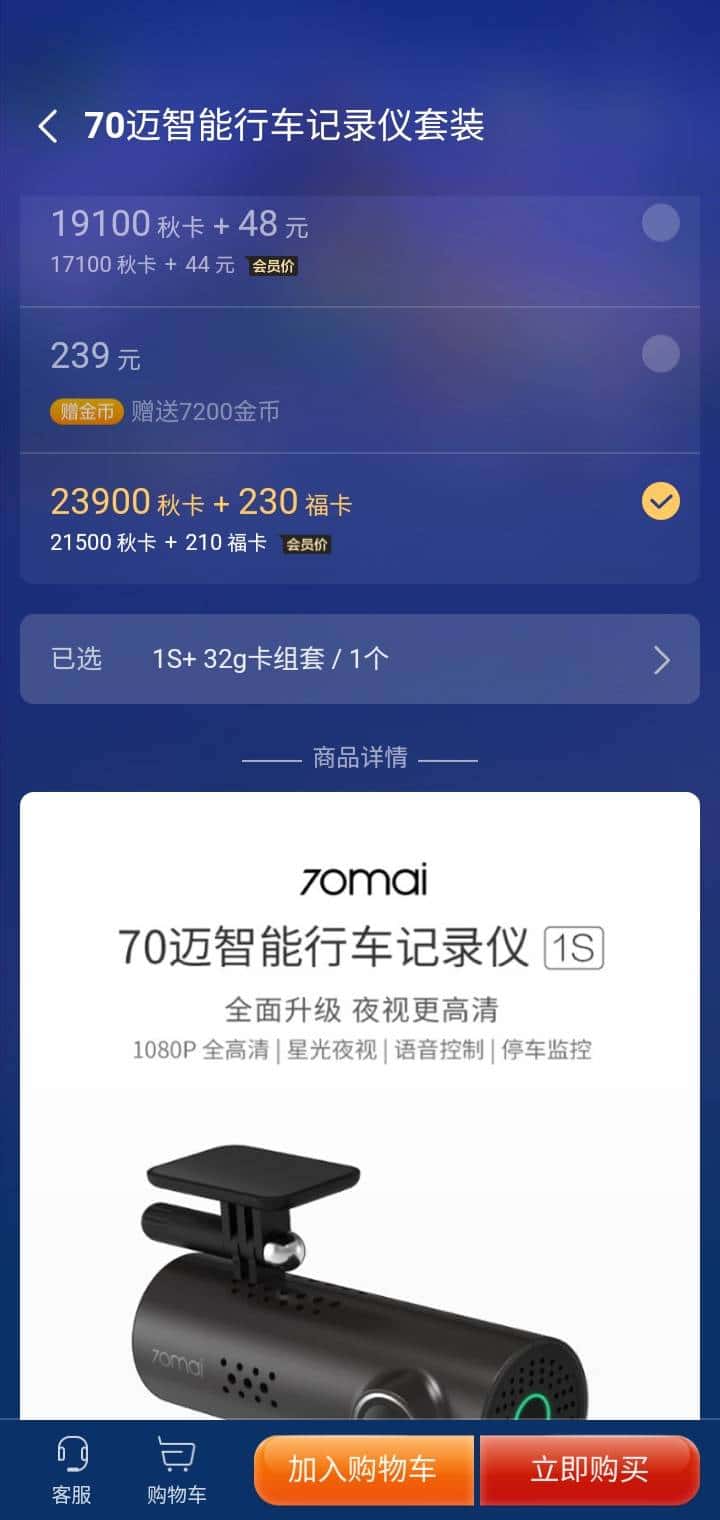720x1520 pixels.
Task: Expand the 已选 SKU selection row chevron
Action: [x=660, y=660]
